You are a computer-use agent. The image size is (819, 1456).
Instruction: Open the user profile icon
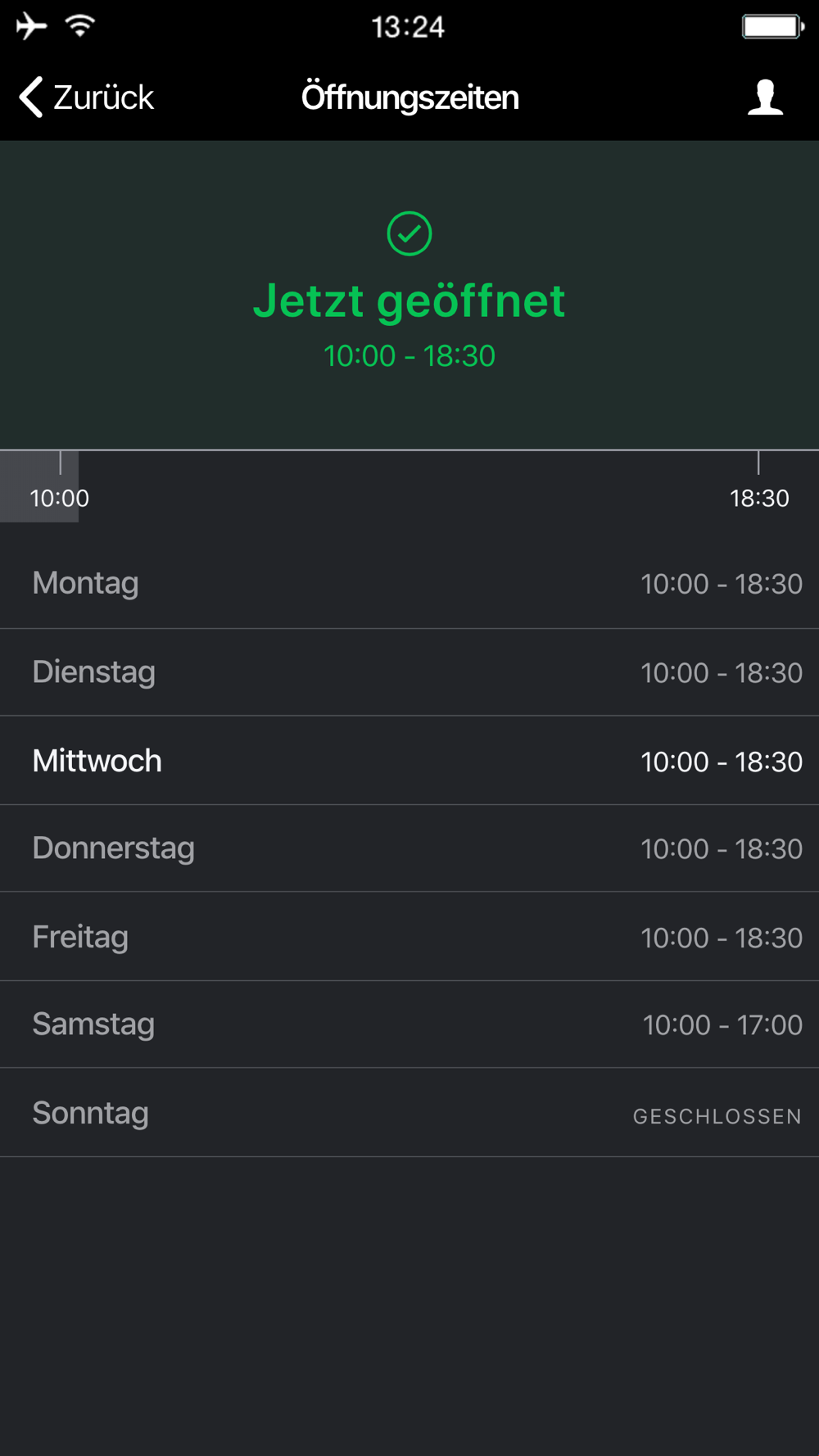point(765,97)
